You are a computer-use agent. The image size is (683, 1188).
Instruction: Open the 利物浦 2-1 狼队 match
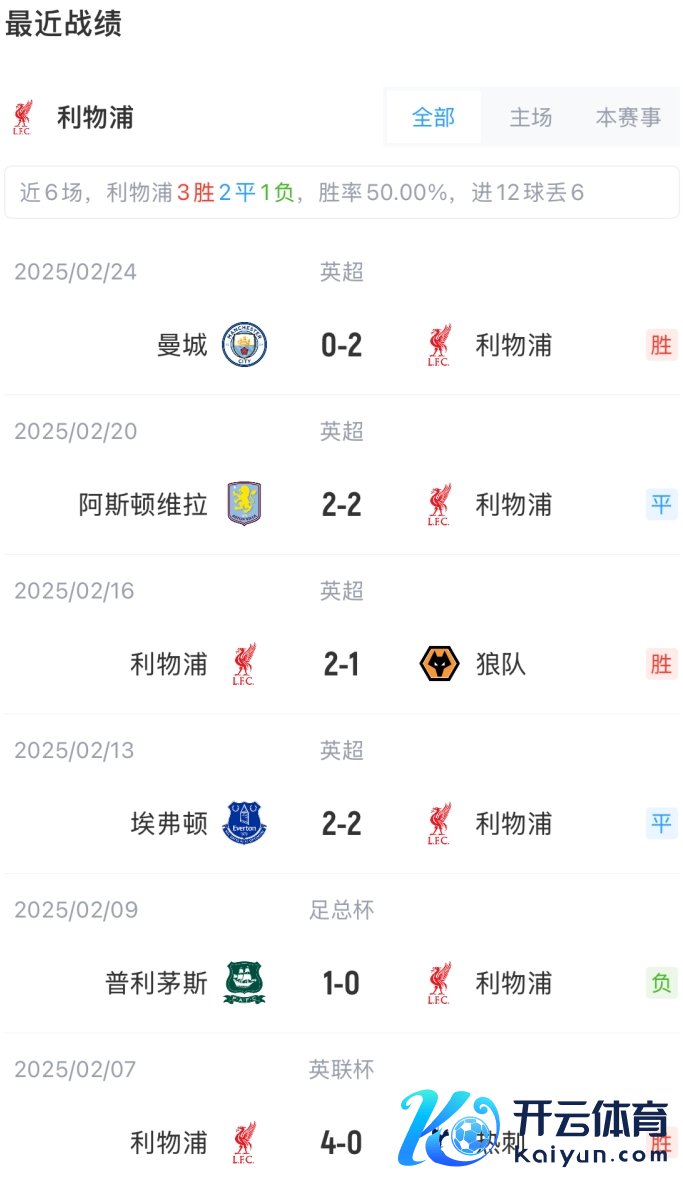341,664
